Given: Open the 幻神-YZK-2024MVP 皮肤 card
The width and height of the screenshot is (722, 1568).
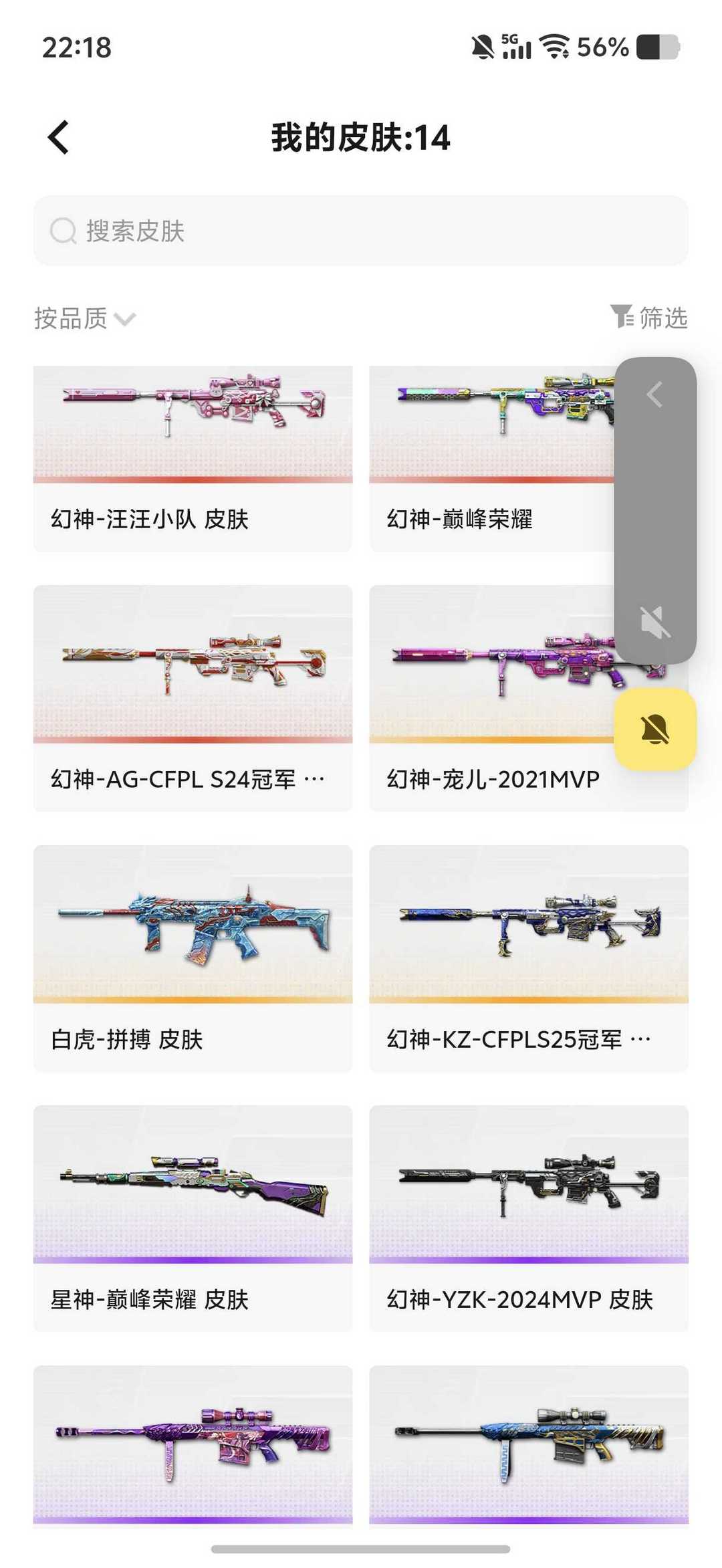Looking at the screenshot, I should (528, 1218).
